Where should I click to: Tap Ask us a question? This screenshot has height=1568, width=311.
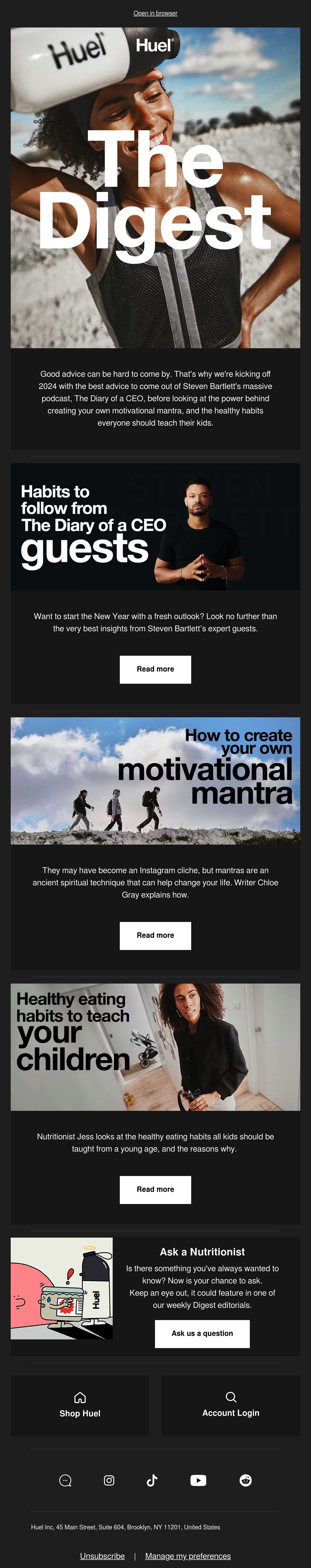click(x=202, y=1333)
